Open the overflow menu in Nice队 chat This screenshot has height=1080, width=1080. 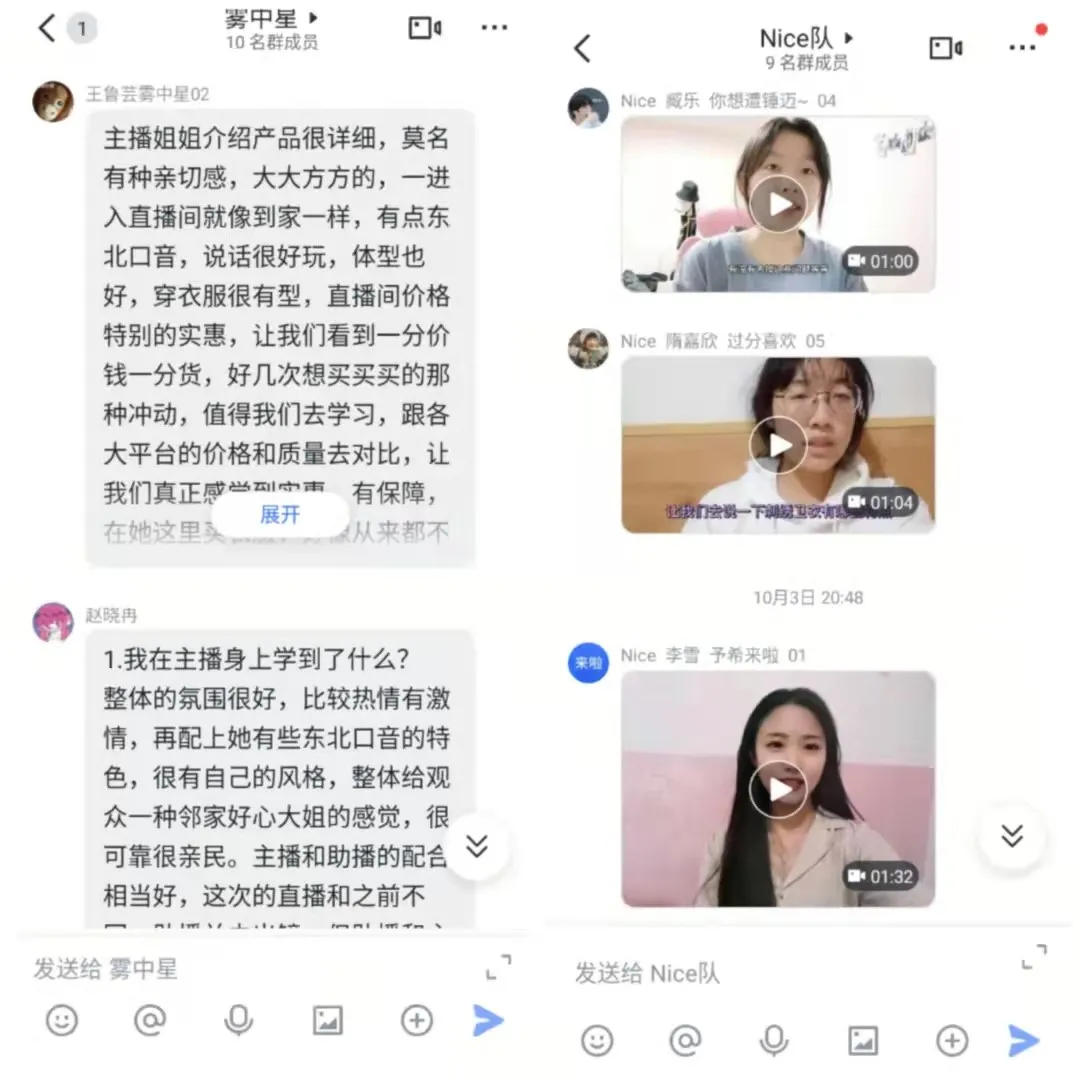click(1022, 48)
